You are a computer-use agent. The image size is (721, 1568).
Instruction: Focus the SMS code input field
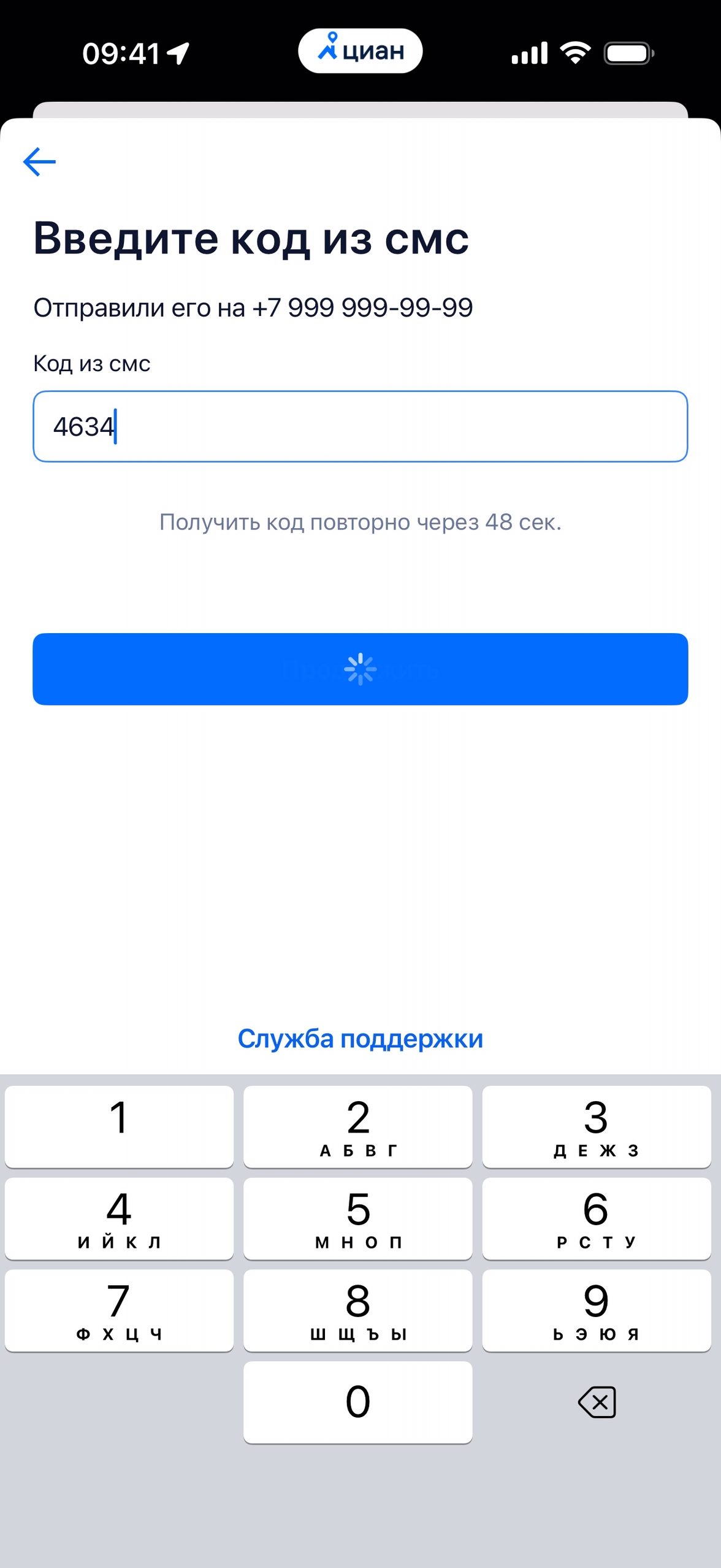(360, 426)
